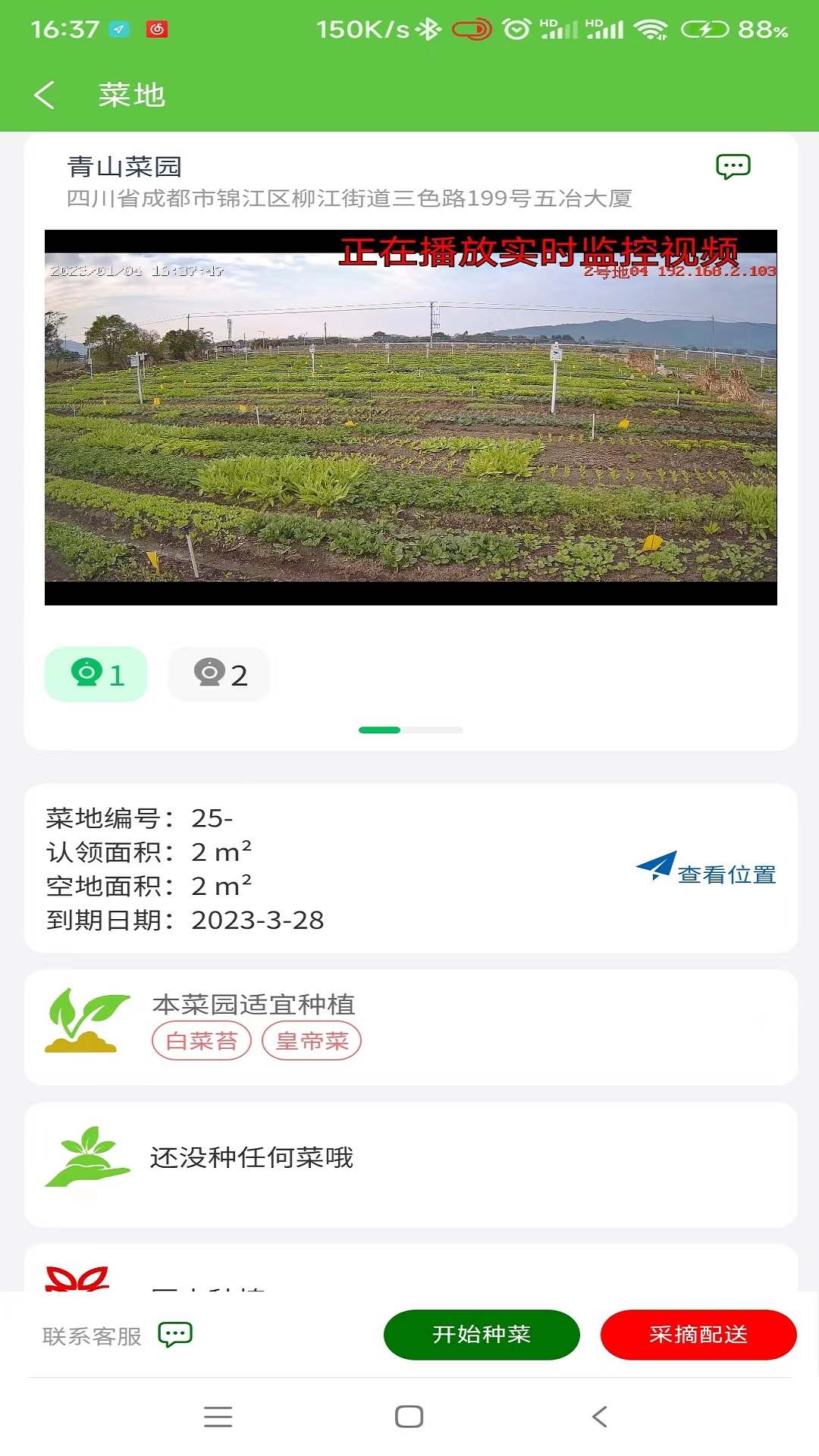Image resolution: width=819 pixels, height=1456 pixels.
Task: Click 查看位置 to view location
Action: pos(726,874)
